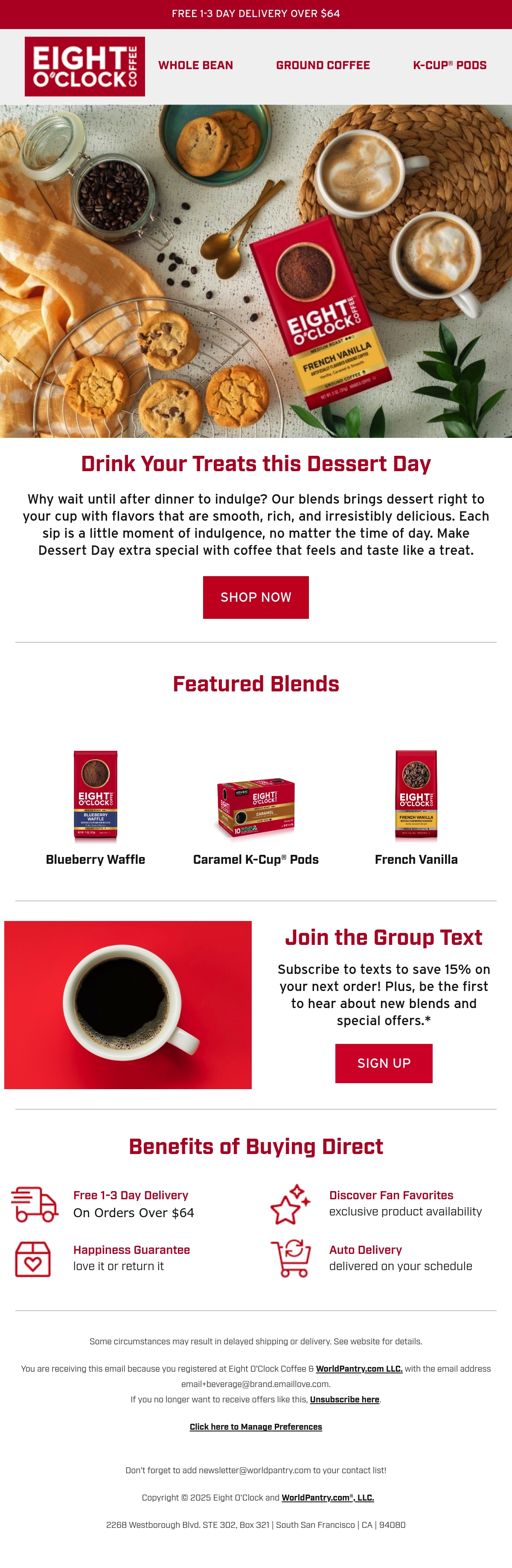
Task: Tap the Shop Now button
Action: point(256,597)
